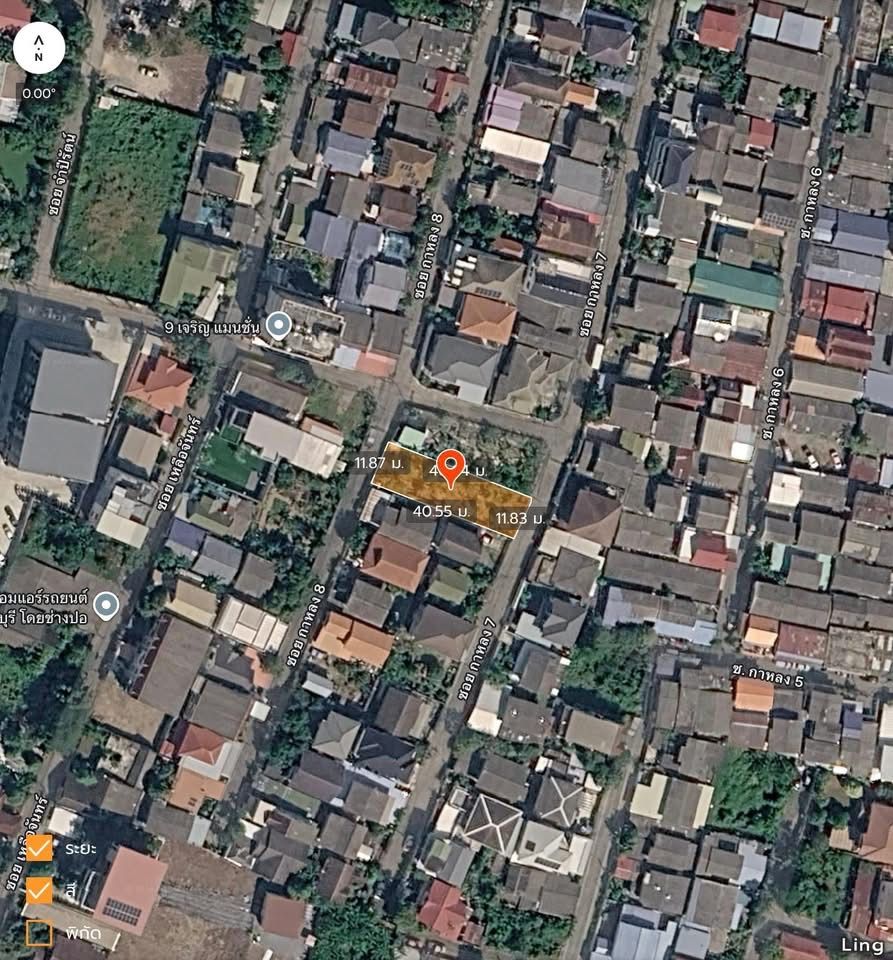This screenshot has width=893, height=960.
Task: Tap the red pin on the land parcel
Action: [451, 467]
